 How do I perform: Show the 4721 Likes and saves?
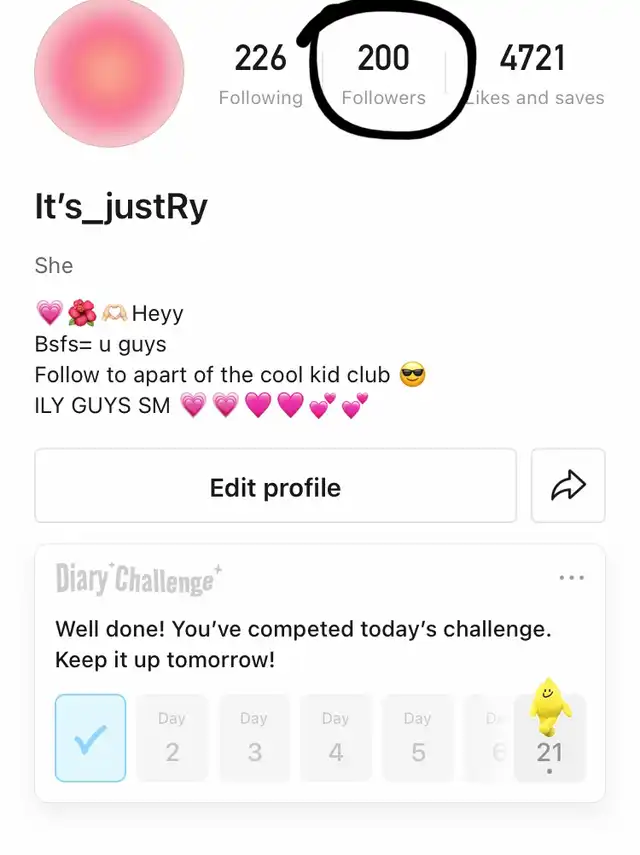(533, 73)
